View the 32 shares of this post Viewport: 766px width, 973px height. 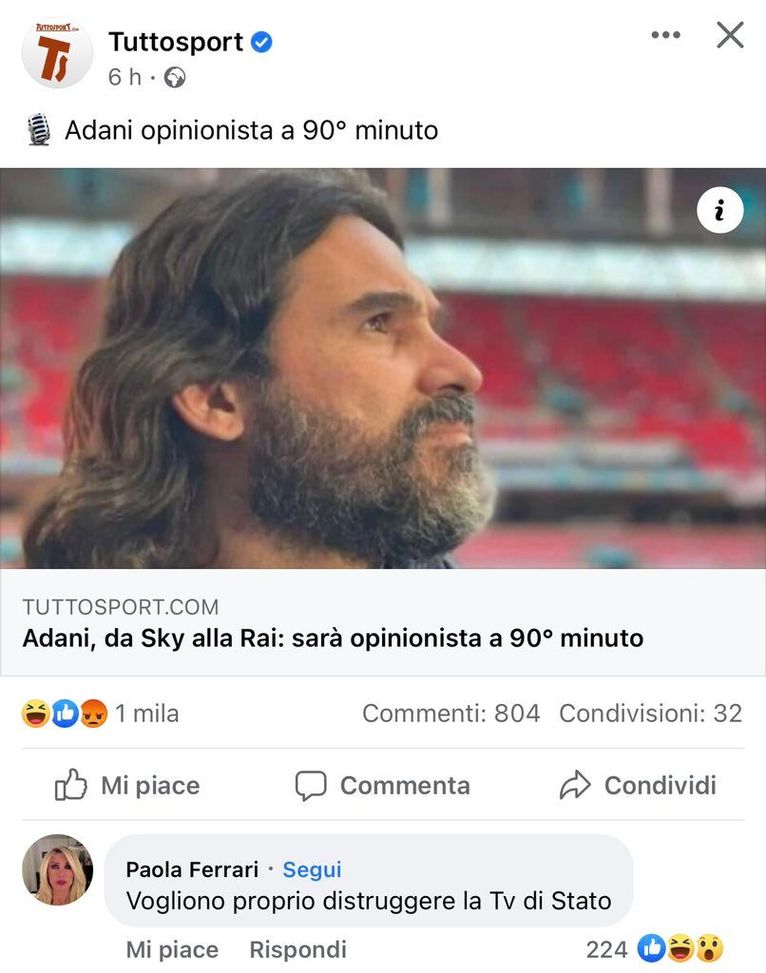point(650,713)
